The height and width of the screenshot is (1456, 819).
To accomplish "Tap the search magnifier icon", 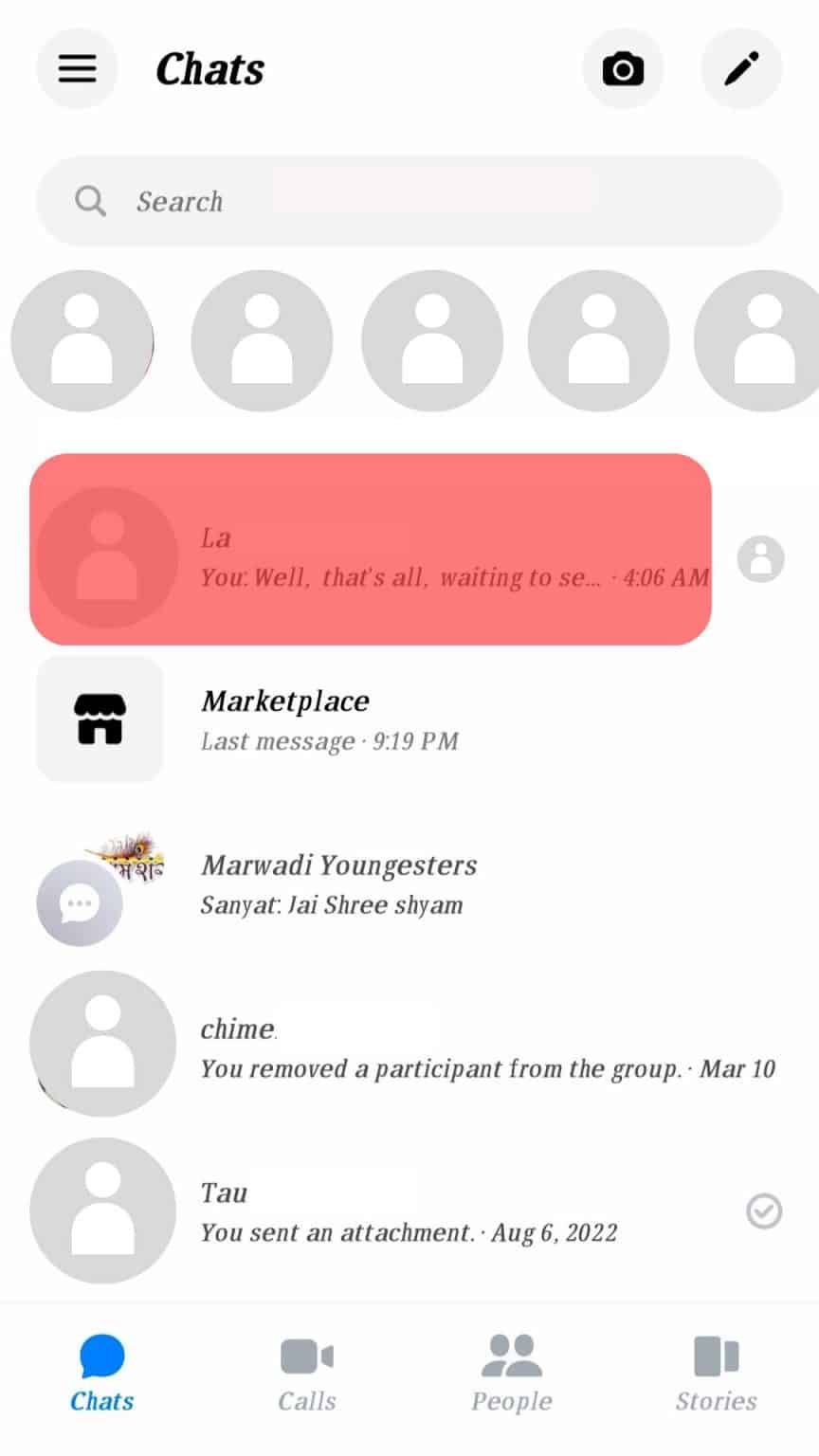I will tap(90, 201).
